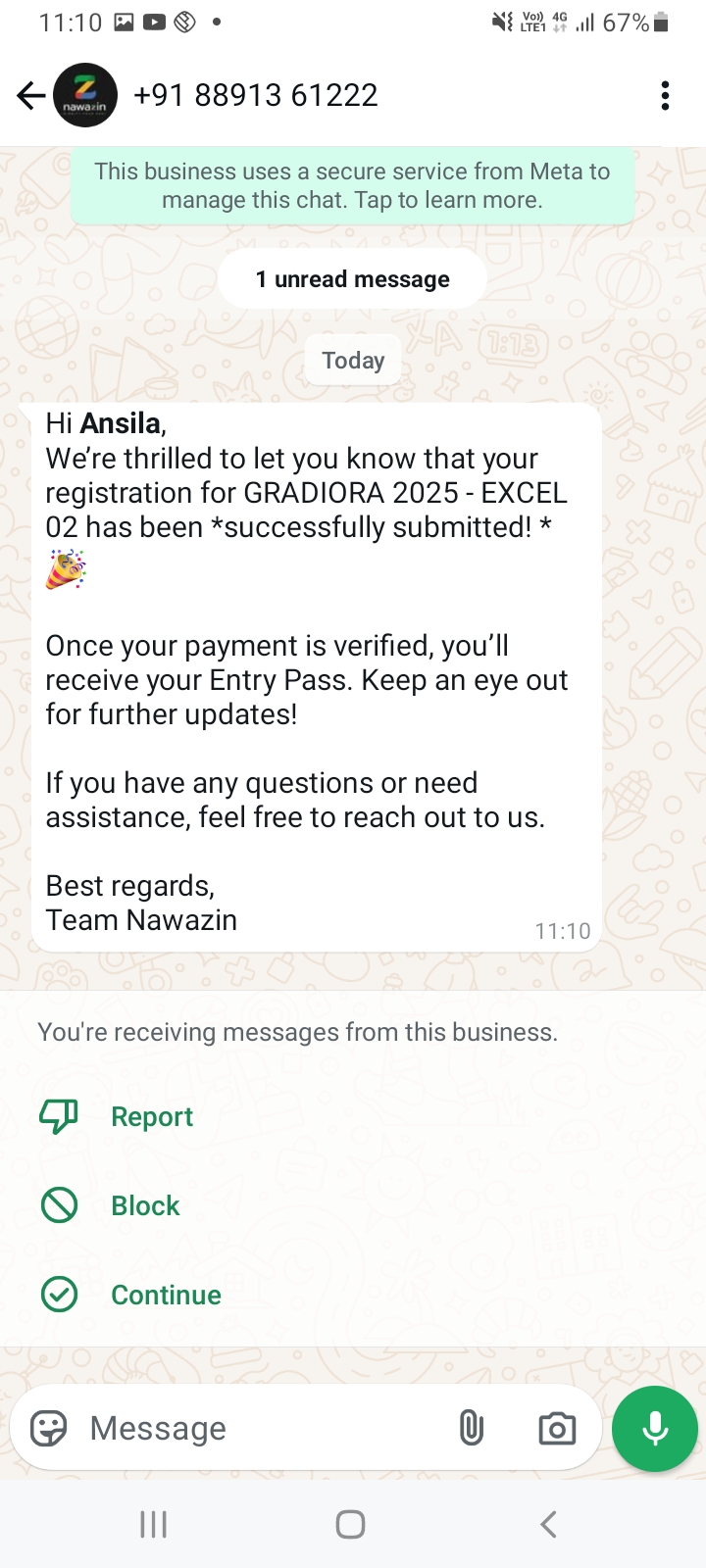Tap the Meta secure service notice
This screenshot has height=1568, width=706.
352,185
